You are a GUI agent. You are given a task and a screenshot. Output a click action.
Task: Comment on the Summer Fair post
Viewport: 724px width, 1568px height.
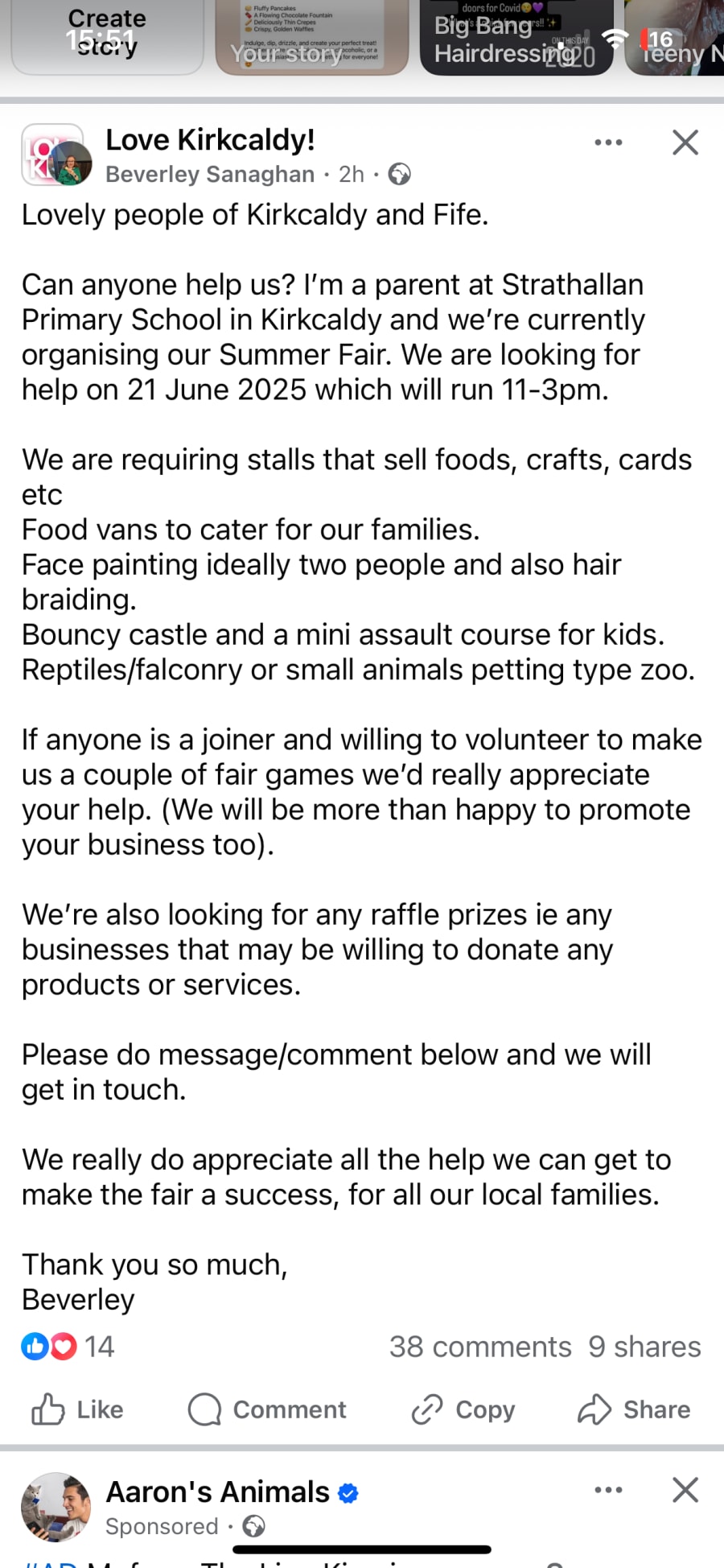pyautogui.click(x=267, y=1409)
